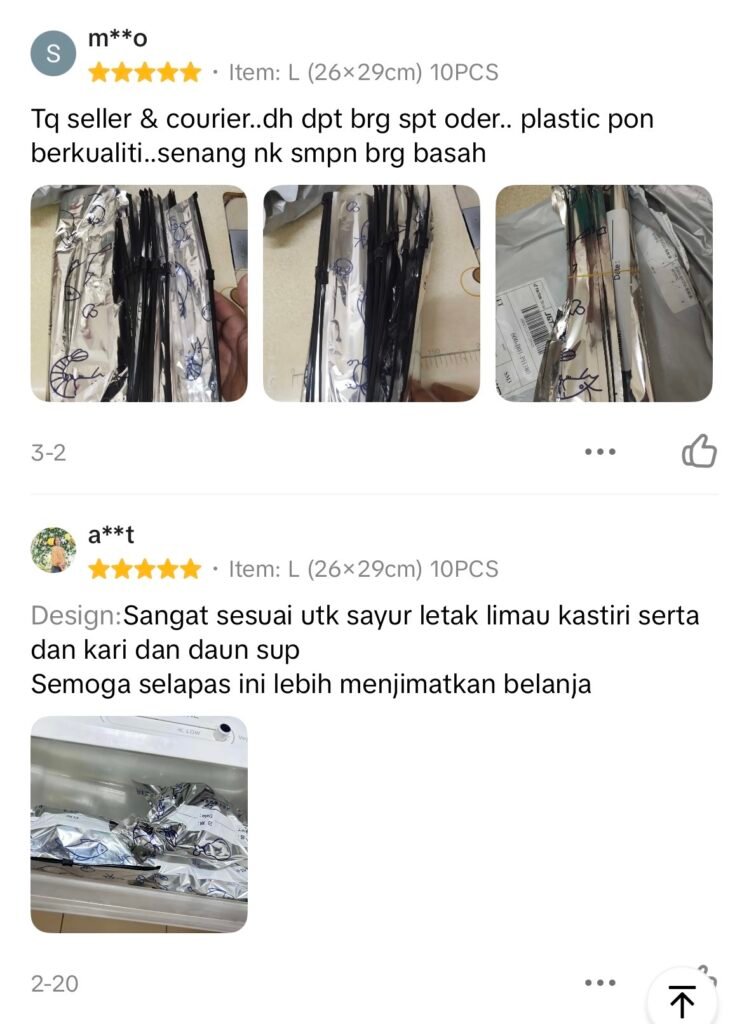
Task: Like the review by m**o
Action: (699, 451)
